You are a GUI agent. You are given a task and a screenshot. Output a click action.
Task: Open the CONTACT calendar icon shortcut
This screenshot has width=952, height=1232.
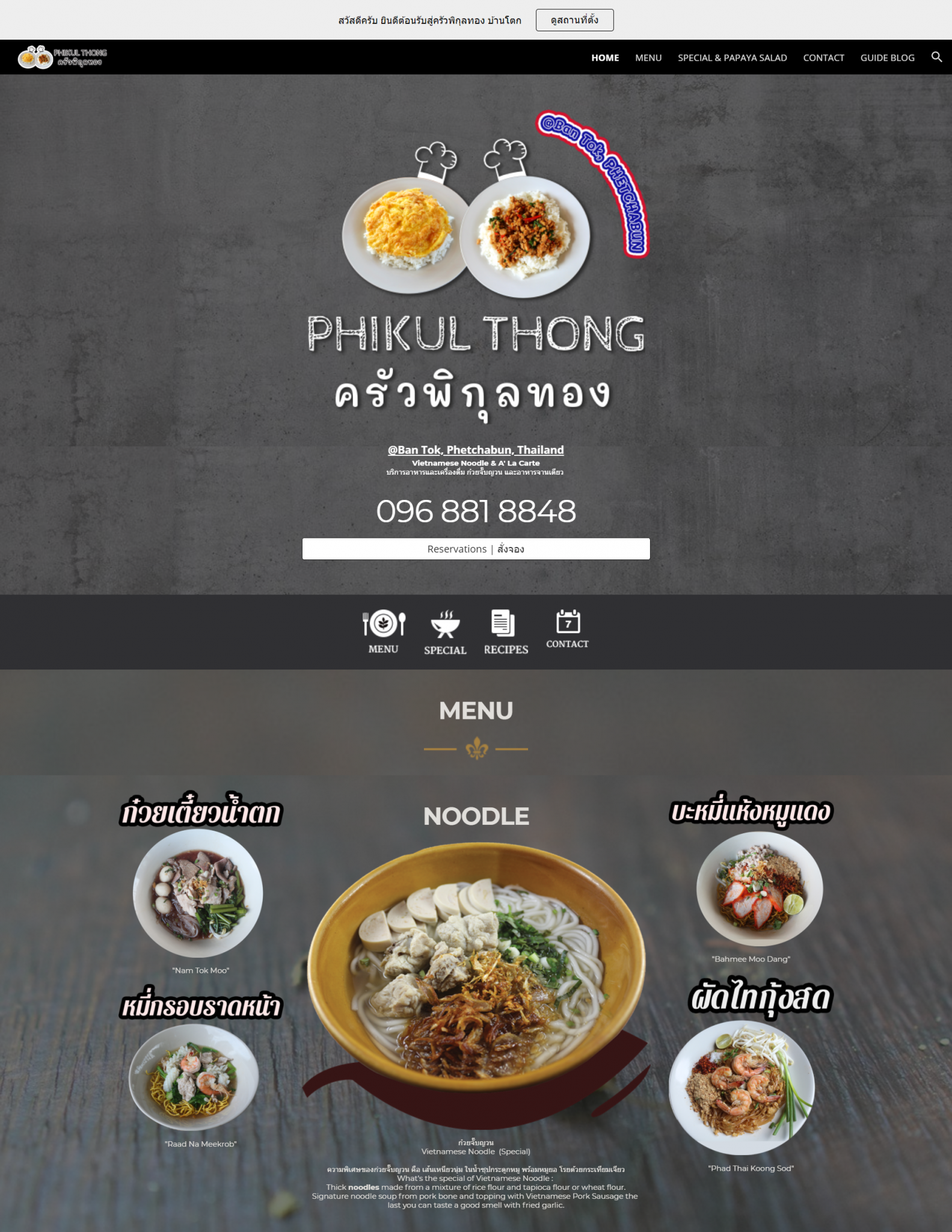pos(567,629)
